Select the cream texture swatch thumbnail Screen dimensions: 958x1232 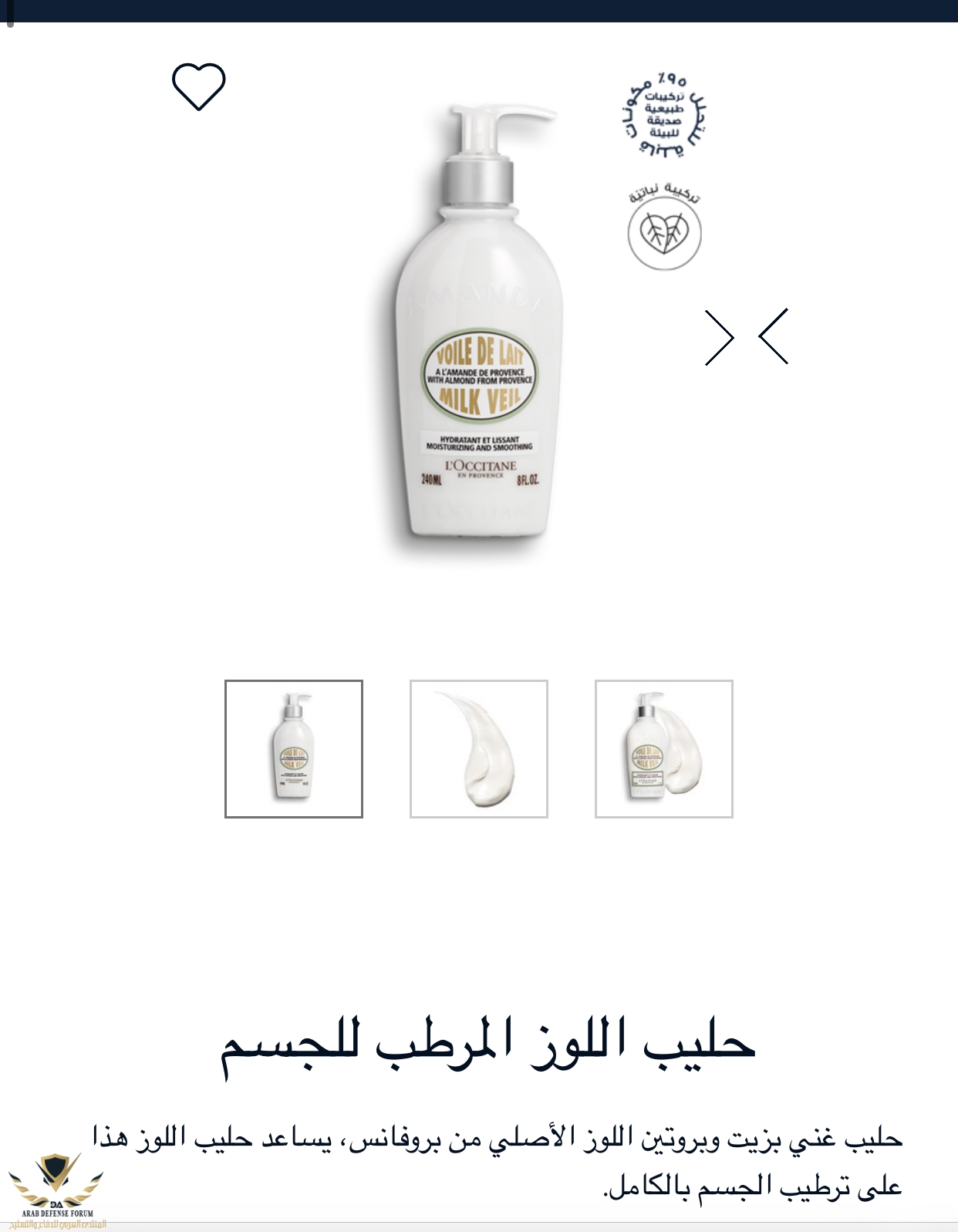pos(479,748)
